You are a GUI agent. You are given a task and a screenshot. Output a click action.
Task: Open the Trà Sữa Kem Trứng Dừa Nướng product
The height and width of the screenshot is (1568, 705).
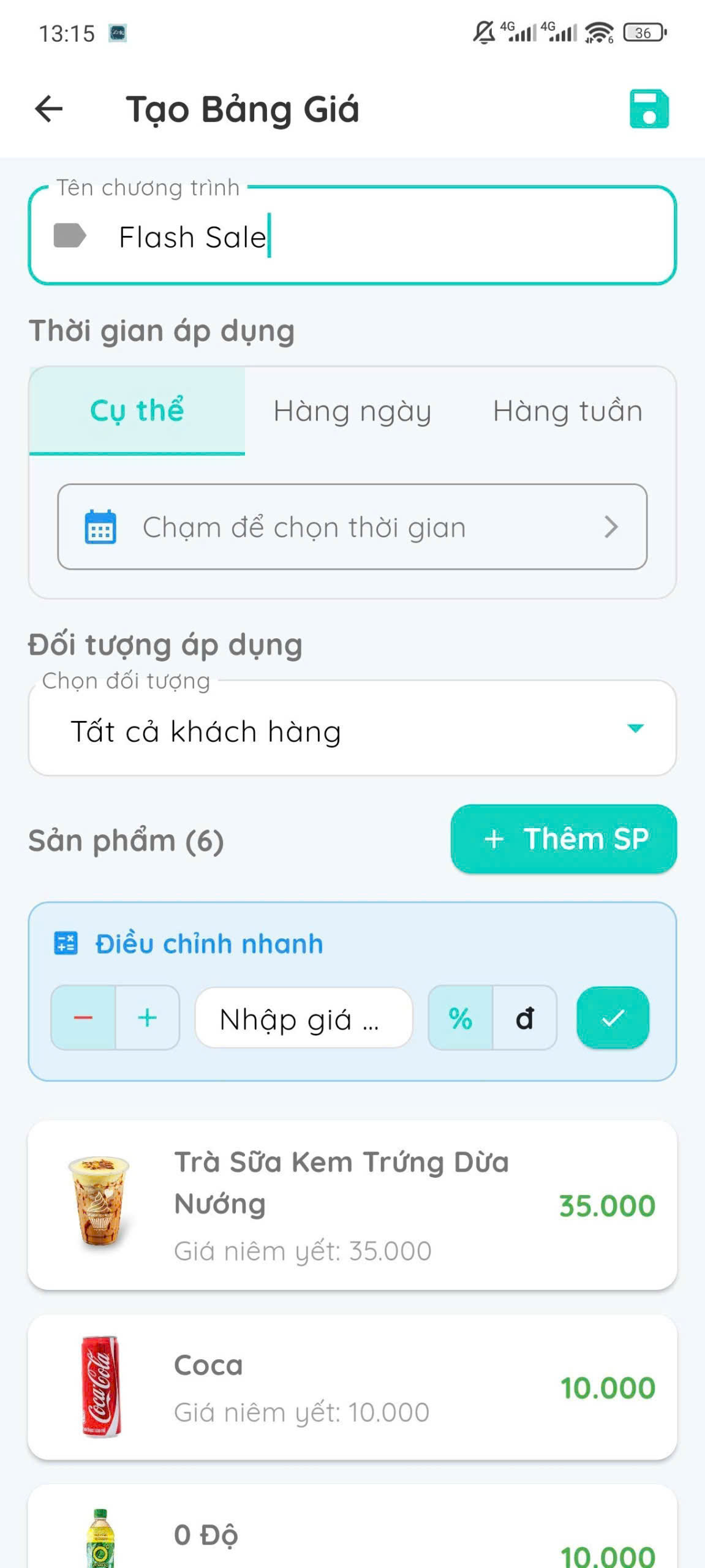click(352, 1205)
